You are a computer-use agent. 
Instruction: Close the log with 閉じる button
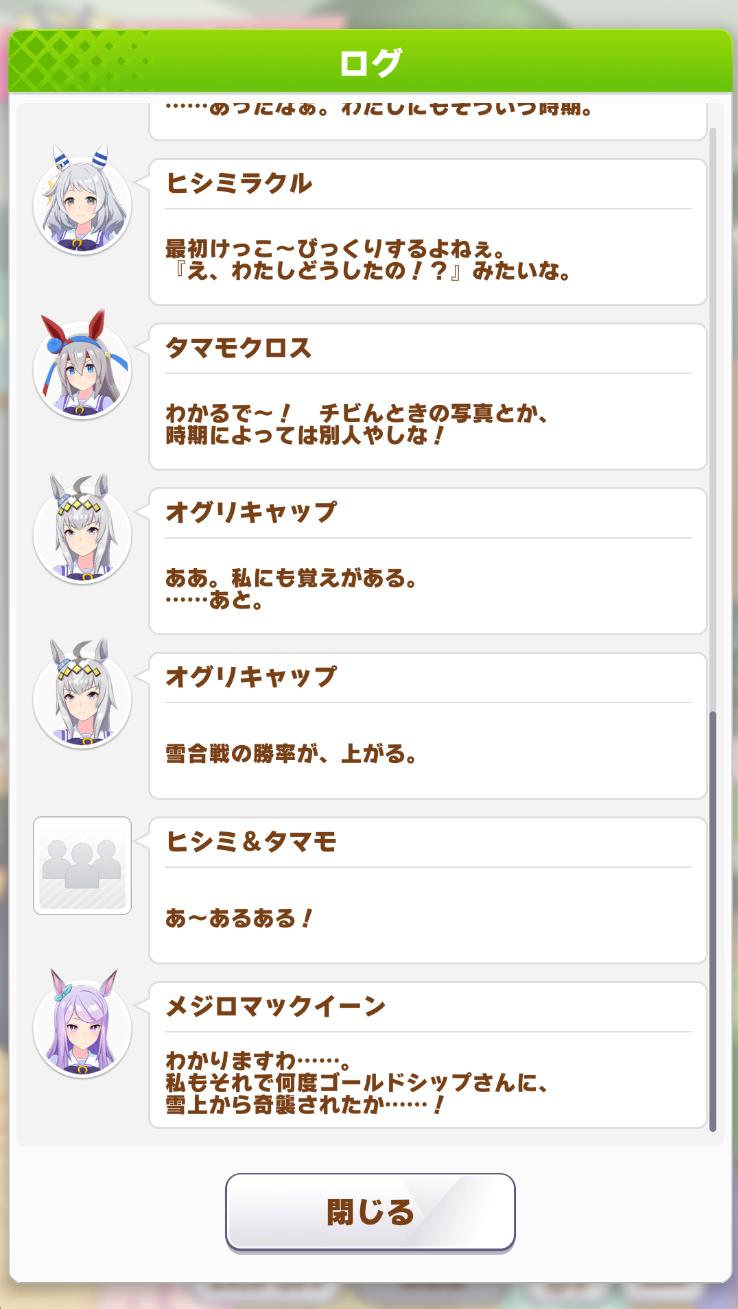(x=370, y=1212)
